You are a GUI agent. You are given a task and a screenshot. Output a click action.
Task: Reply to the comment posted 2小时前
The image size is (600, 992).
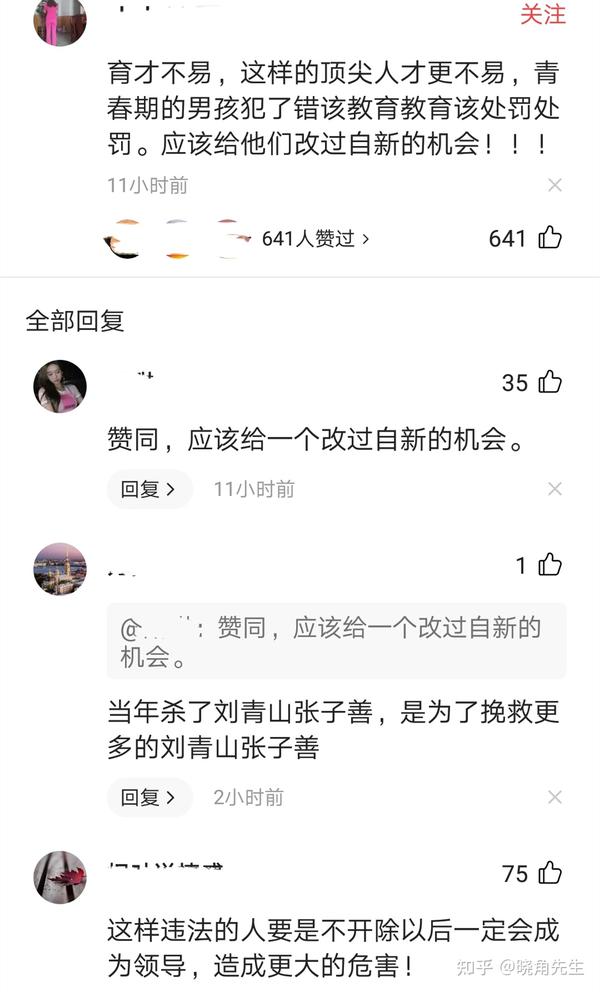point(149,797)
